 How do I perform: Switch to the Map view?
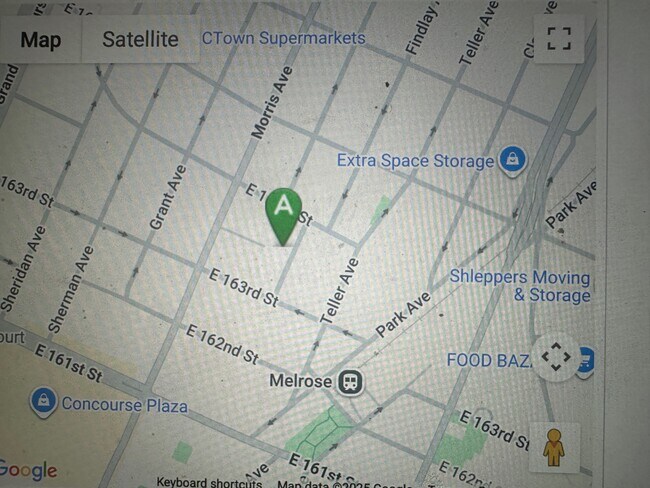(x=41, y=39)
